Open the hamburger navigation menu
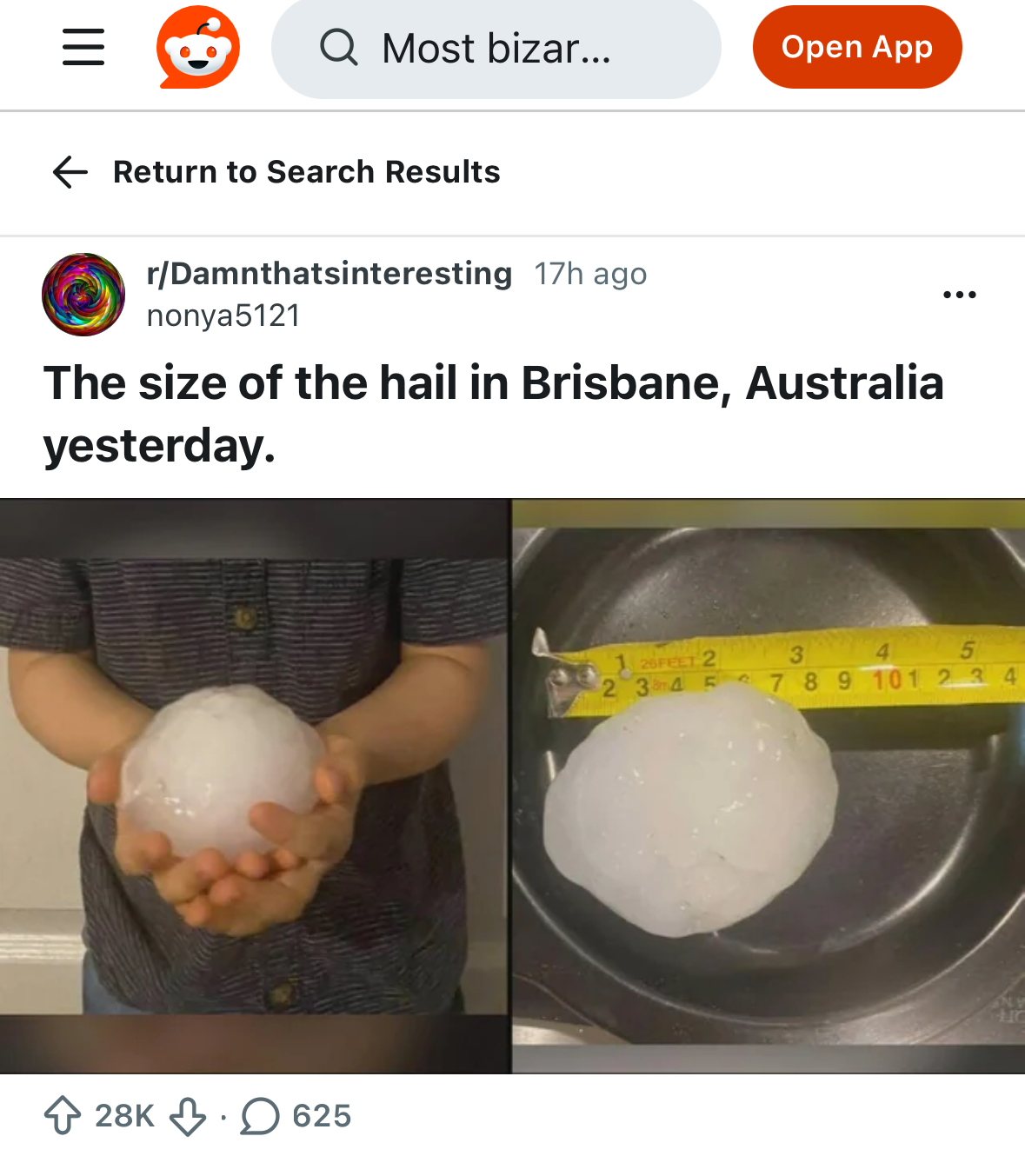 (x=83, y=47)
